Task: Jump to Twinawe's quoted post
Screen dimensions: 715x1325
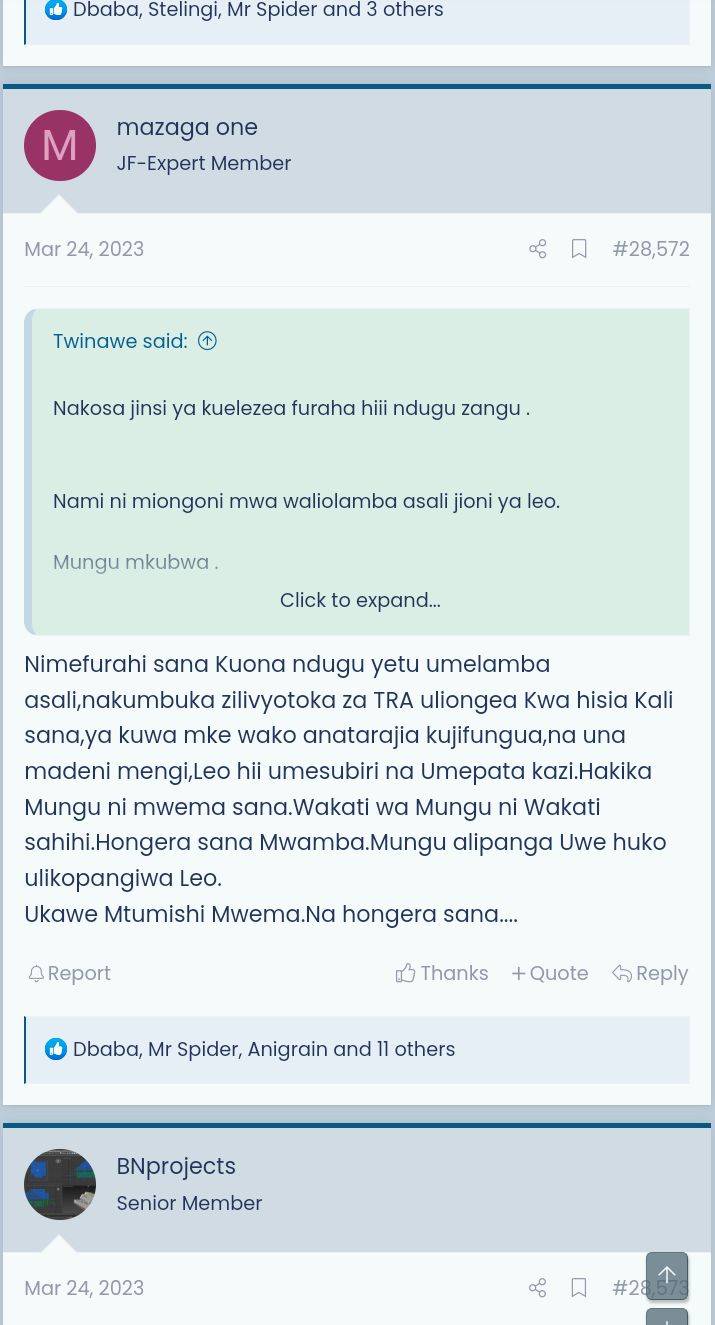Action: click(x=207, y=341)
